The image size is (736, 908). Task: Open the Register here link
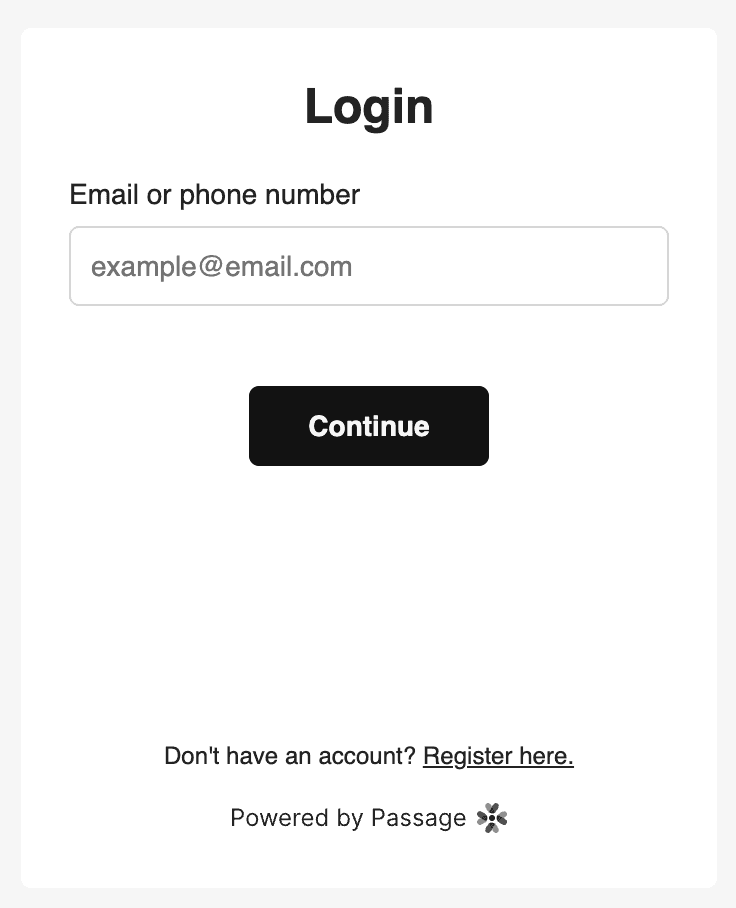point(498,756)
